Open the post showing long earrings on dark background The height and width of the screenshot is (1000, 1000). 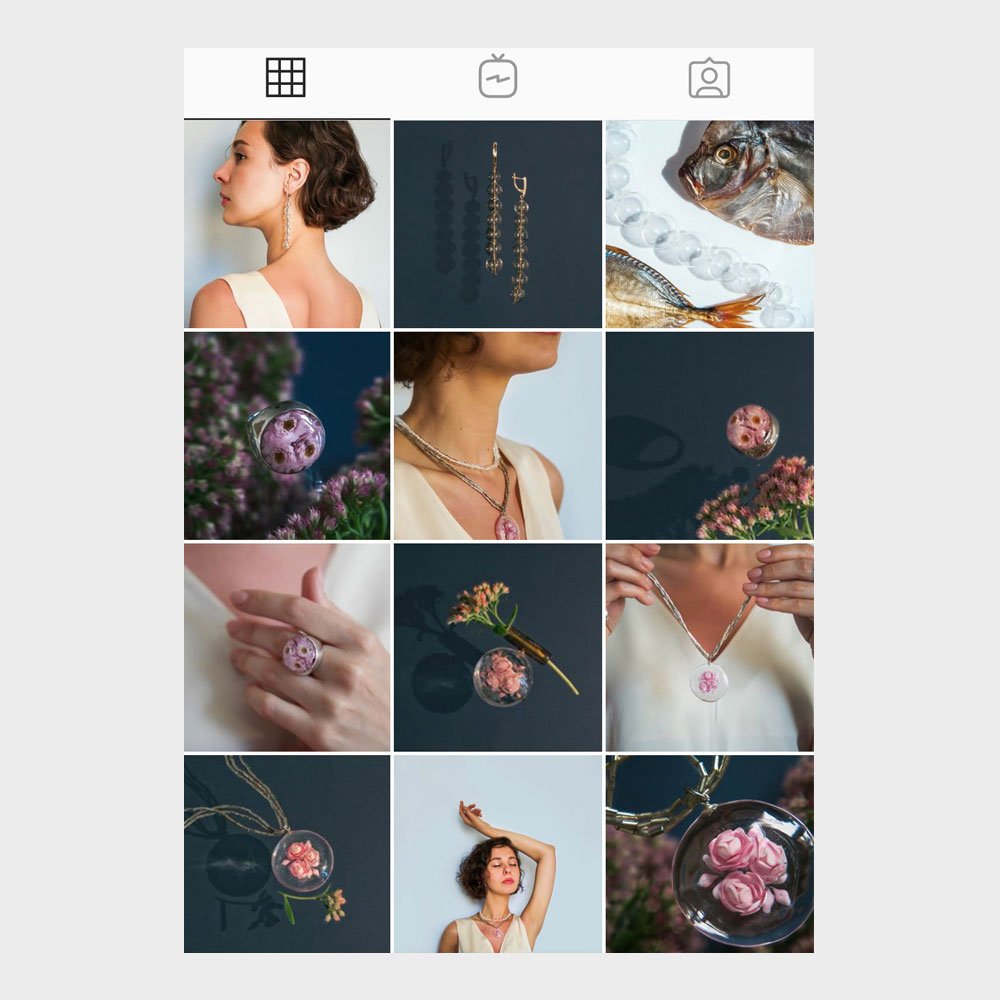pyautogui.click(x=497, y=224)
